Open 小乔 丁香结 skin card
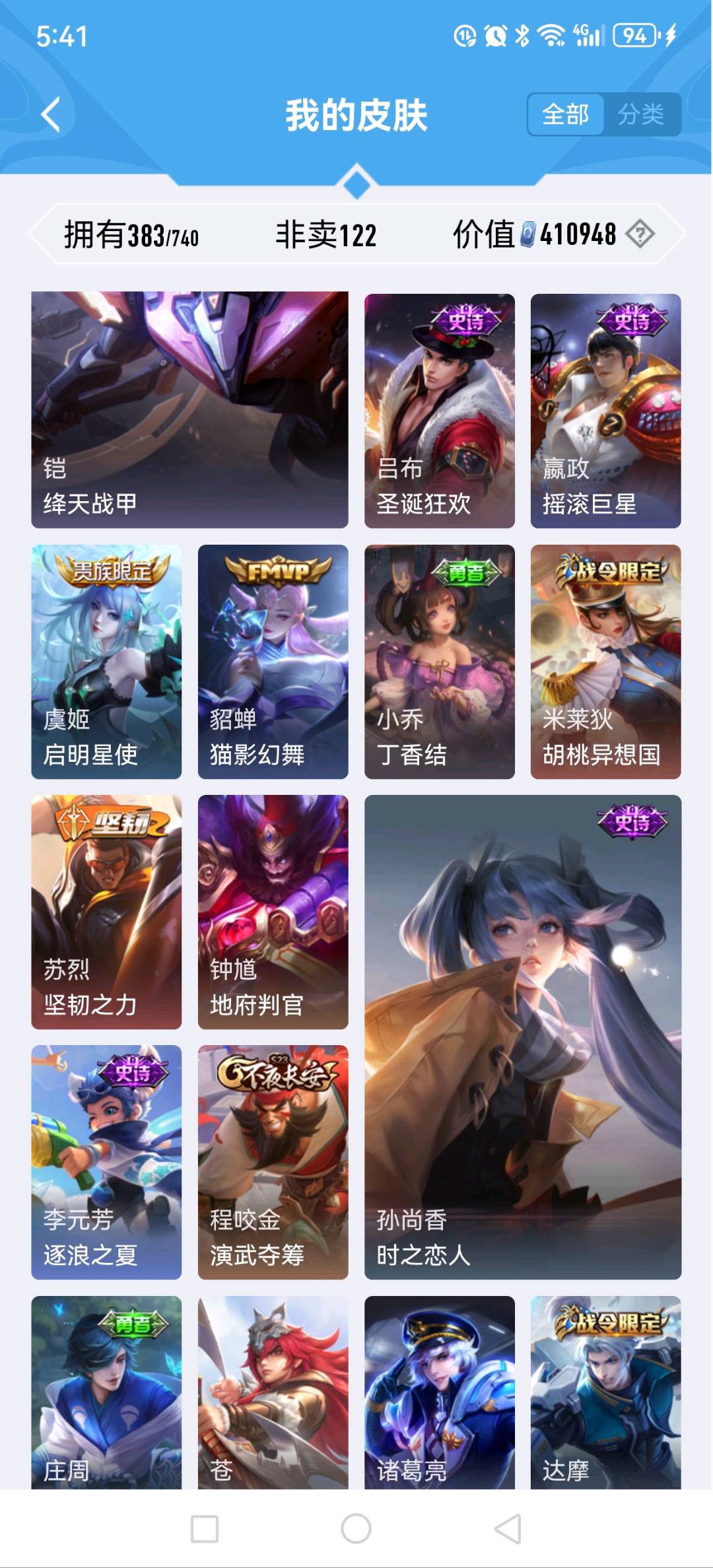The width and height of the screenshot is (713, 1568). pyautogui.click(x=439, y=661)
